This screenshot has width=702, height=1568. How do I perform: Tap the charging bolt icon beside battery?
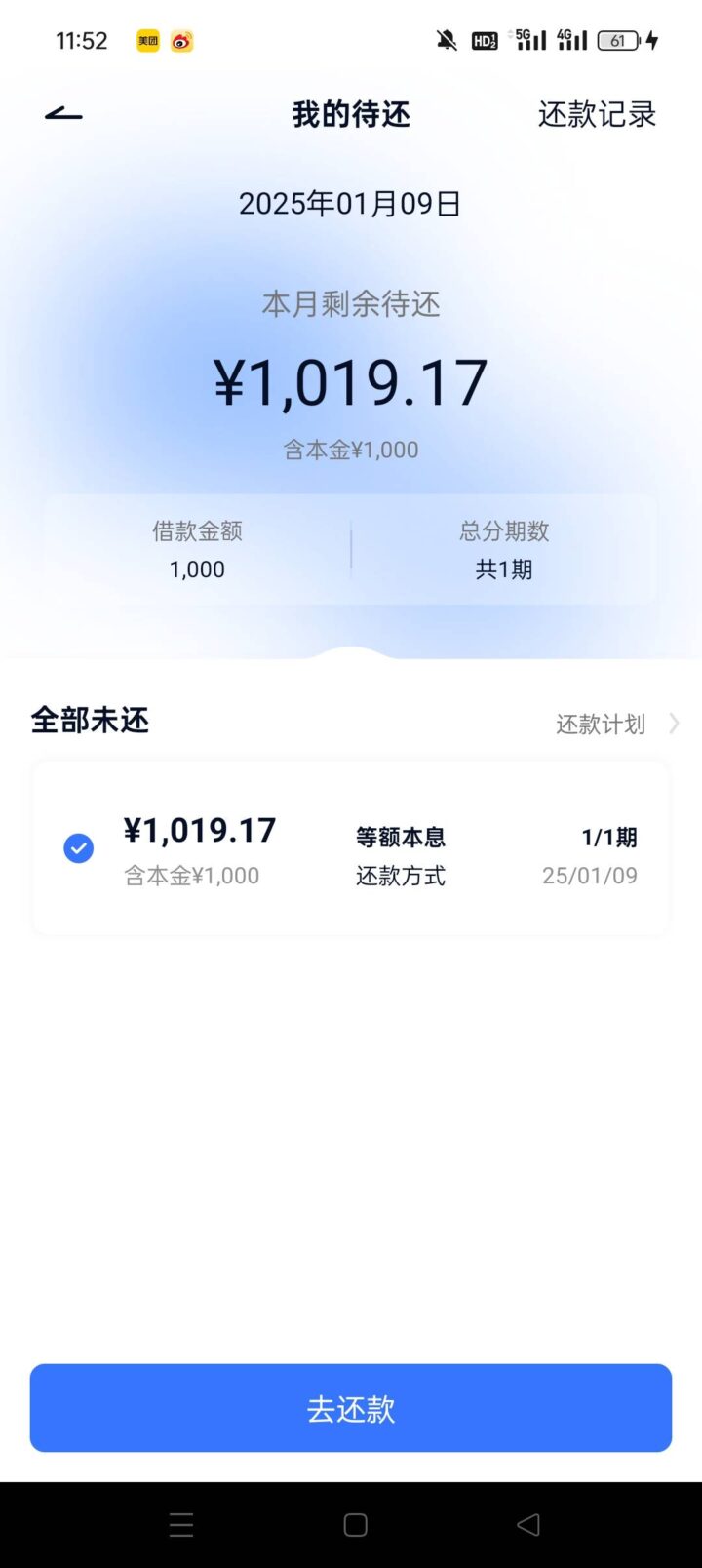coord(651,40)
